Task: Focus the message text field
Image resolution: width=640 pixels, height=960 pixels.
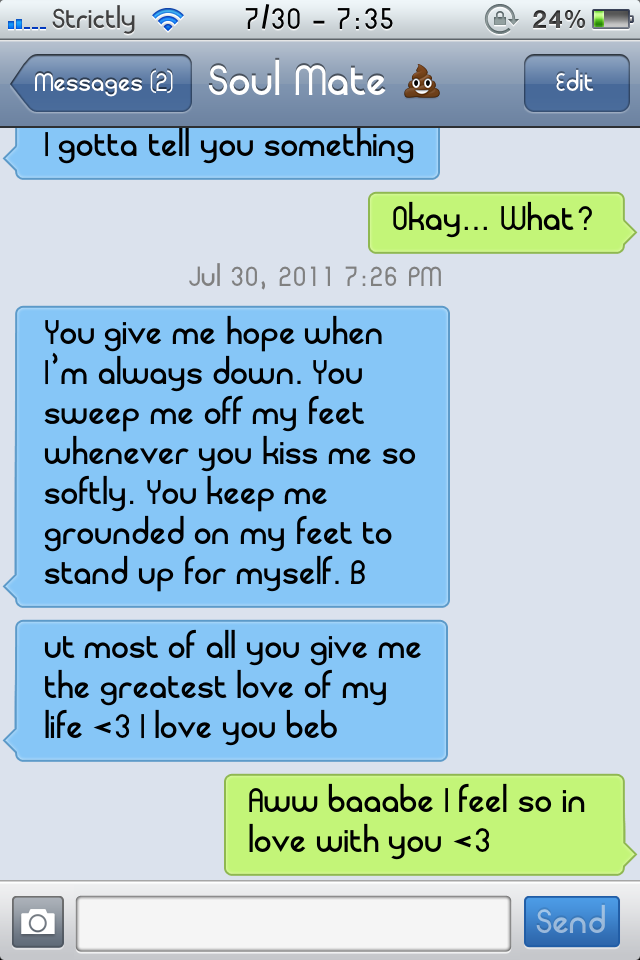Action: [293, 922]
